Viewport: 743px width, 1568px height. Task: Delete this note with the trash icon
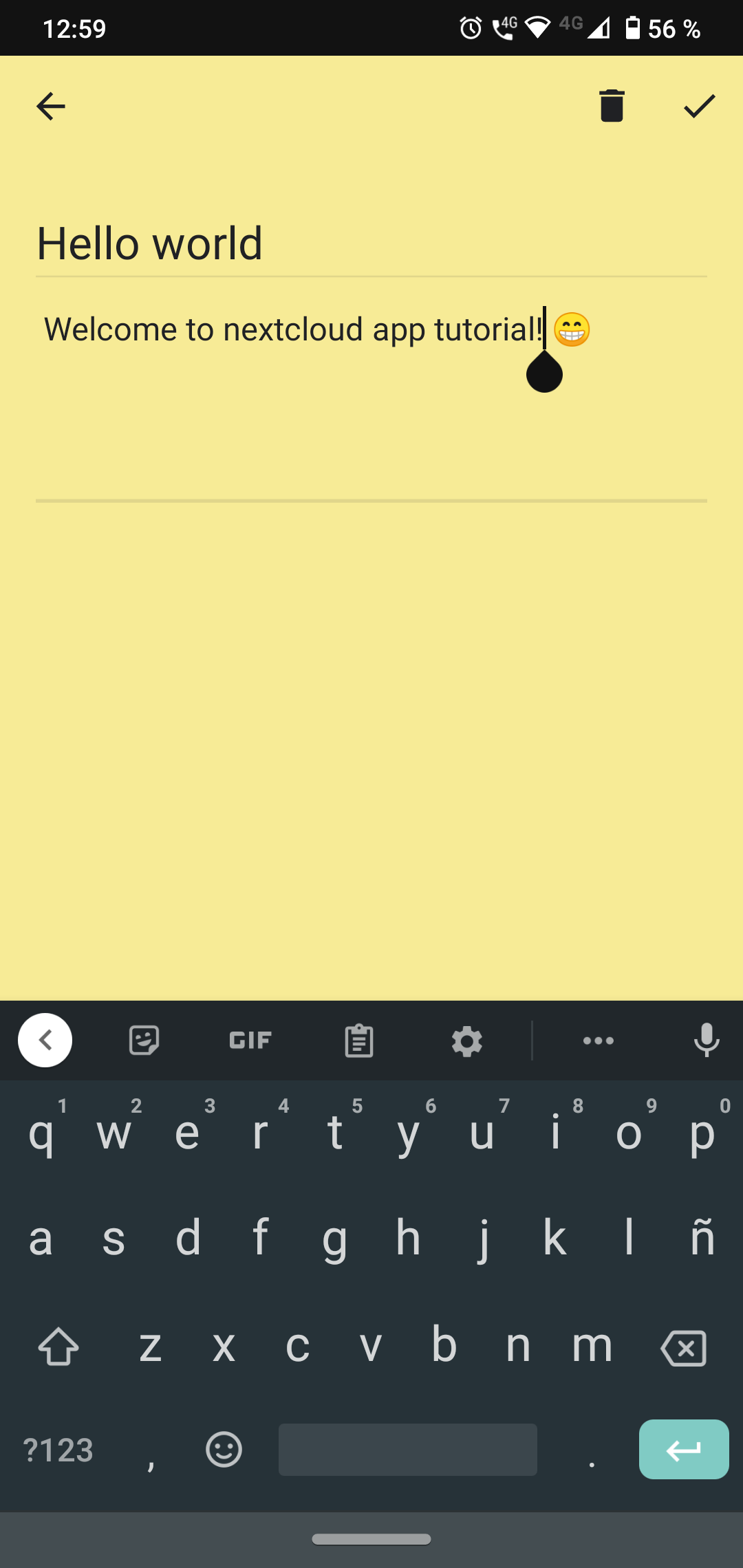pyautogui.click(x=611, y=106)
